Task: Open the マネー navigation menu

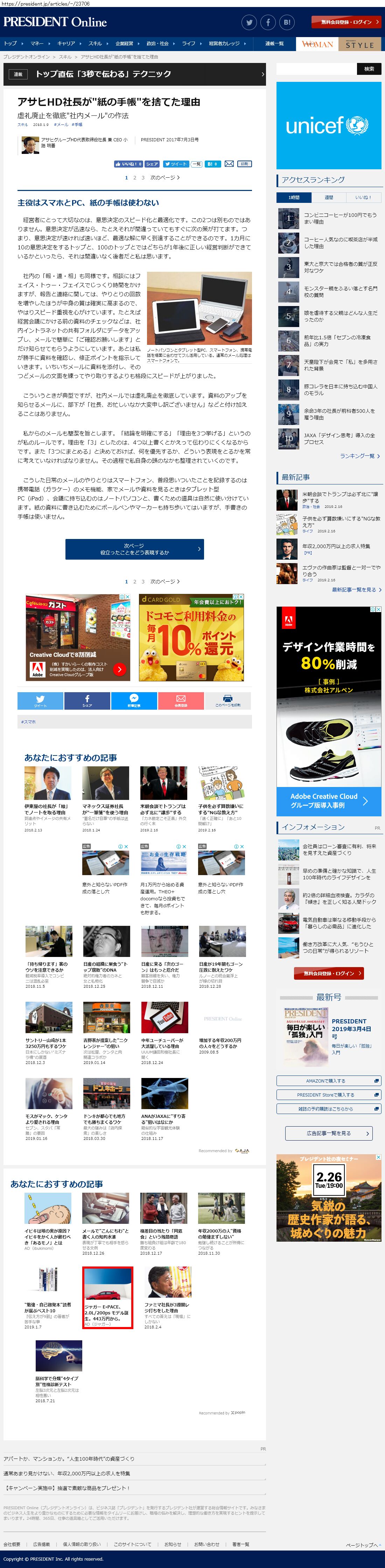Action: pos(39,44)
